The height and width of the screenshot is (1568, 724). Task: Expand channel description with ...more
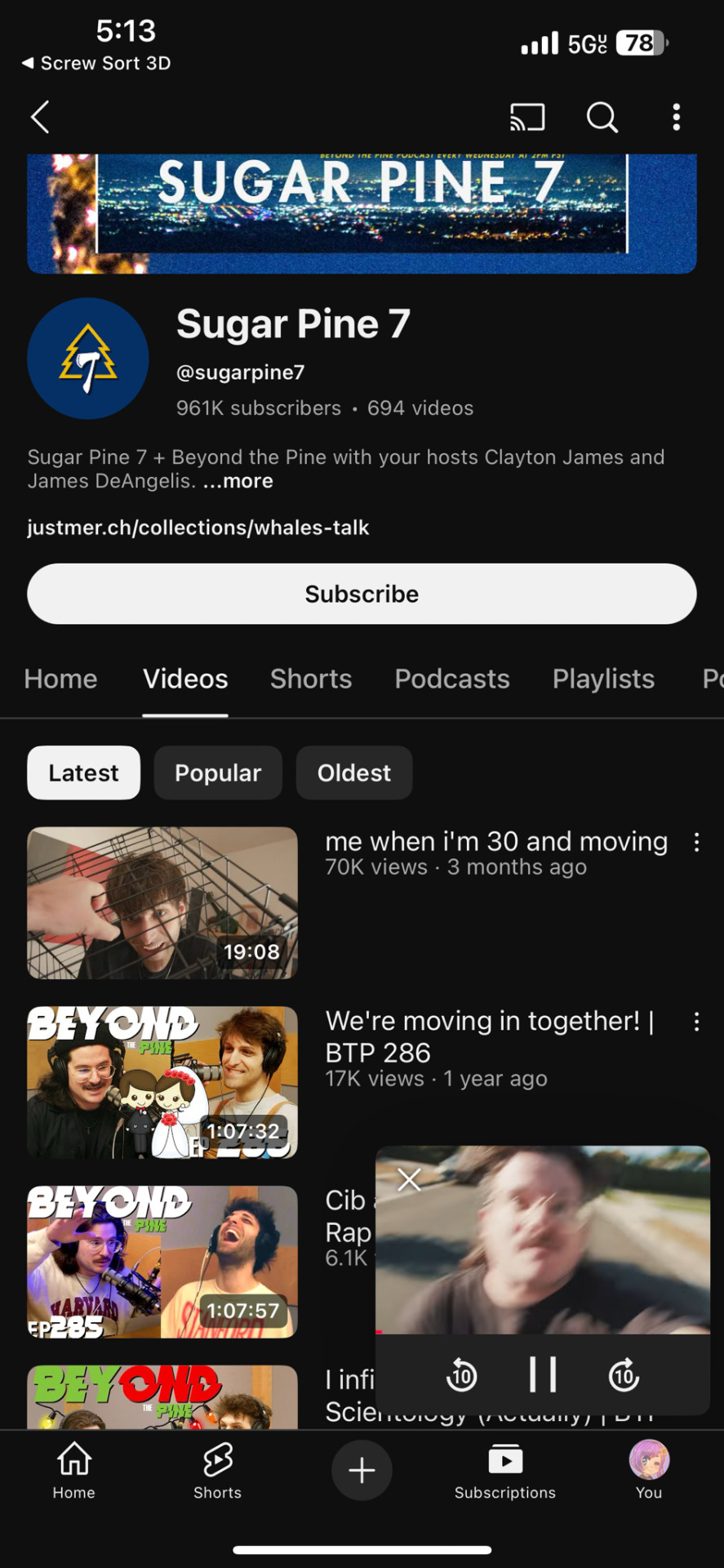coord(238,481)
